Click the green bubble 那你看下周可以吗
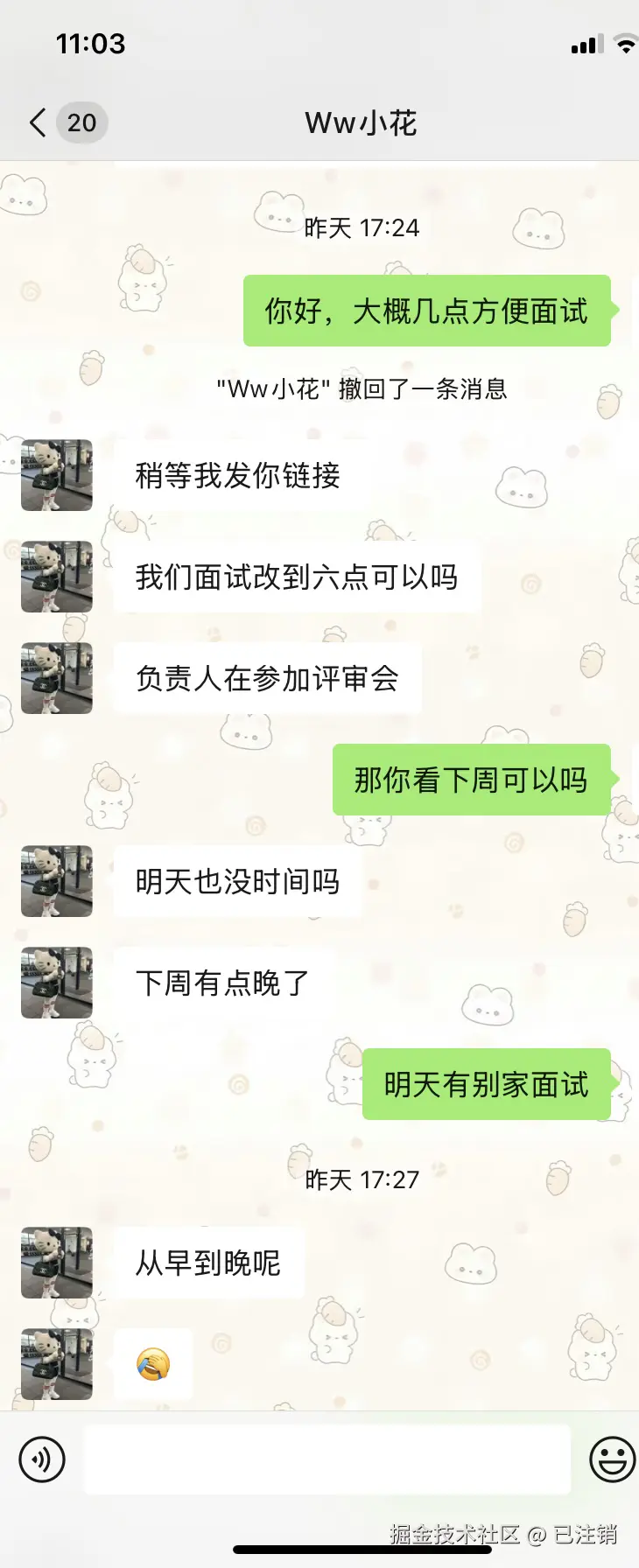This screenshot has width=639, height=1568. coord(470,779)
